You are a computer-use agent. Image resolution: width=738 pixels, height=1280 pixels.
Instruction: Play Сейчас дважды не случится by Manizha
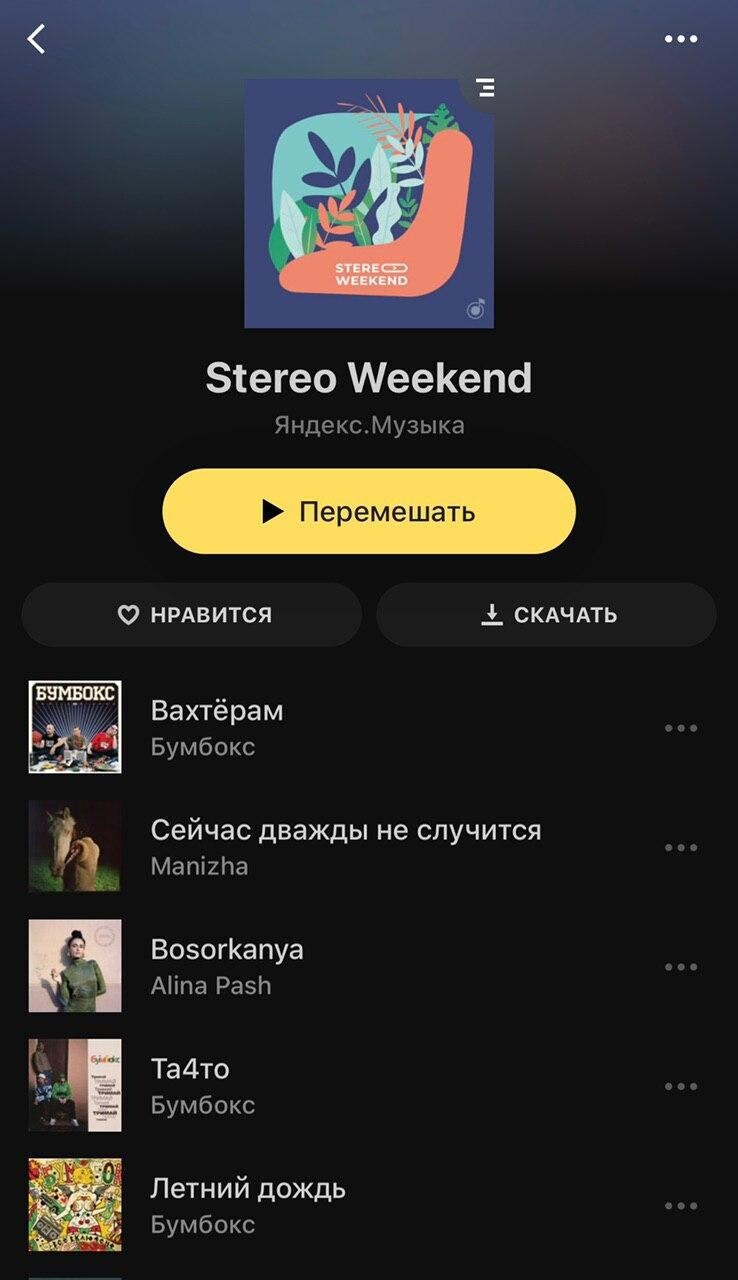click(345, 830)
